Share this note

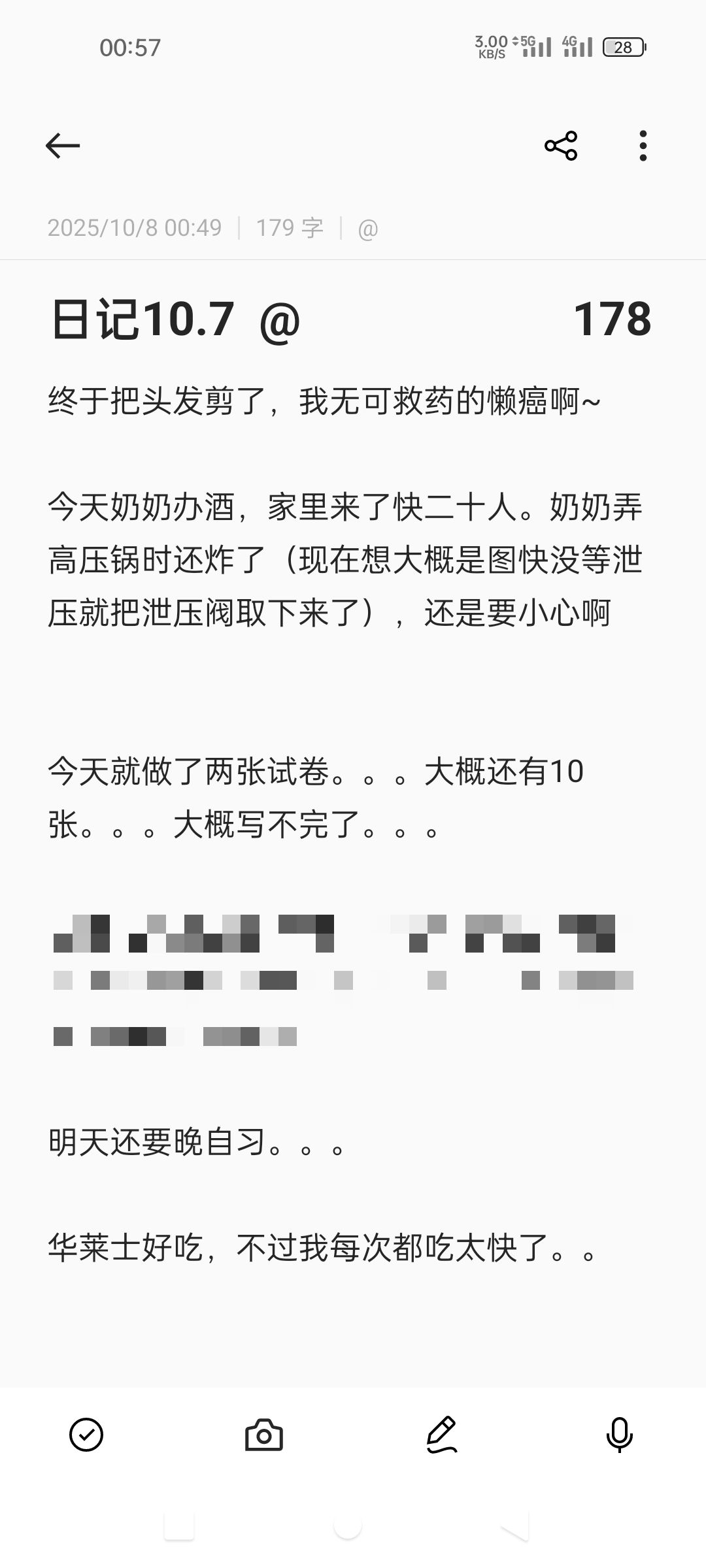(x=561, y=145)
